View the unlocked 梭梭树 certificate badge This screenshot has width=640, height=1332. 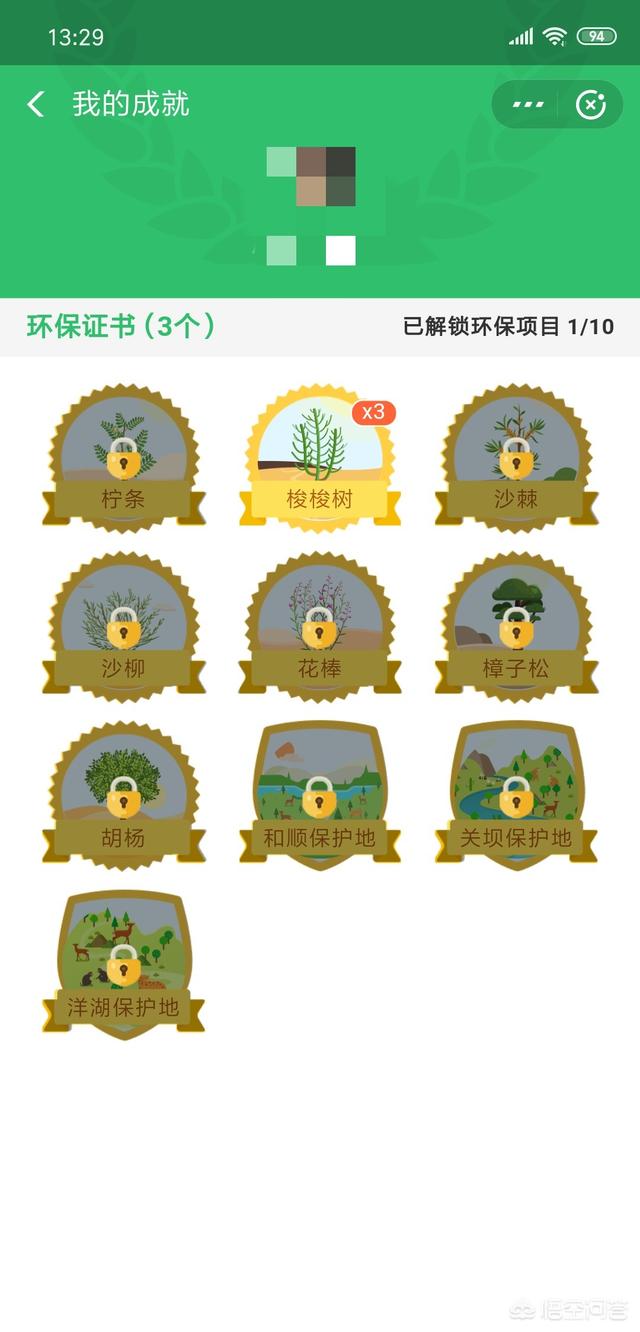320,457
